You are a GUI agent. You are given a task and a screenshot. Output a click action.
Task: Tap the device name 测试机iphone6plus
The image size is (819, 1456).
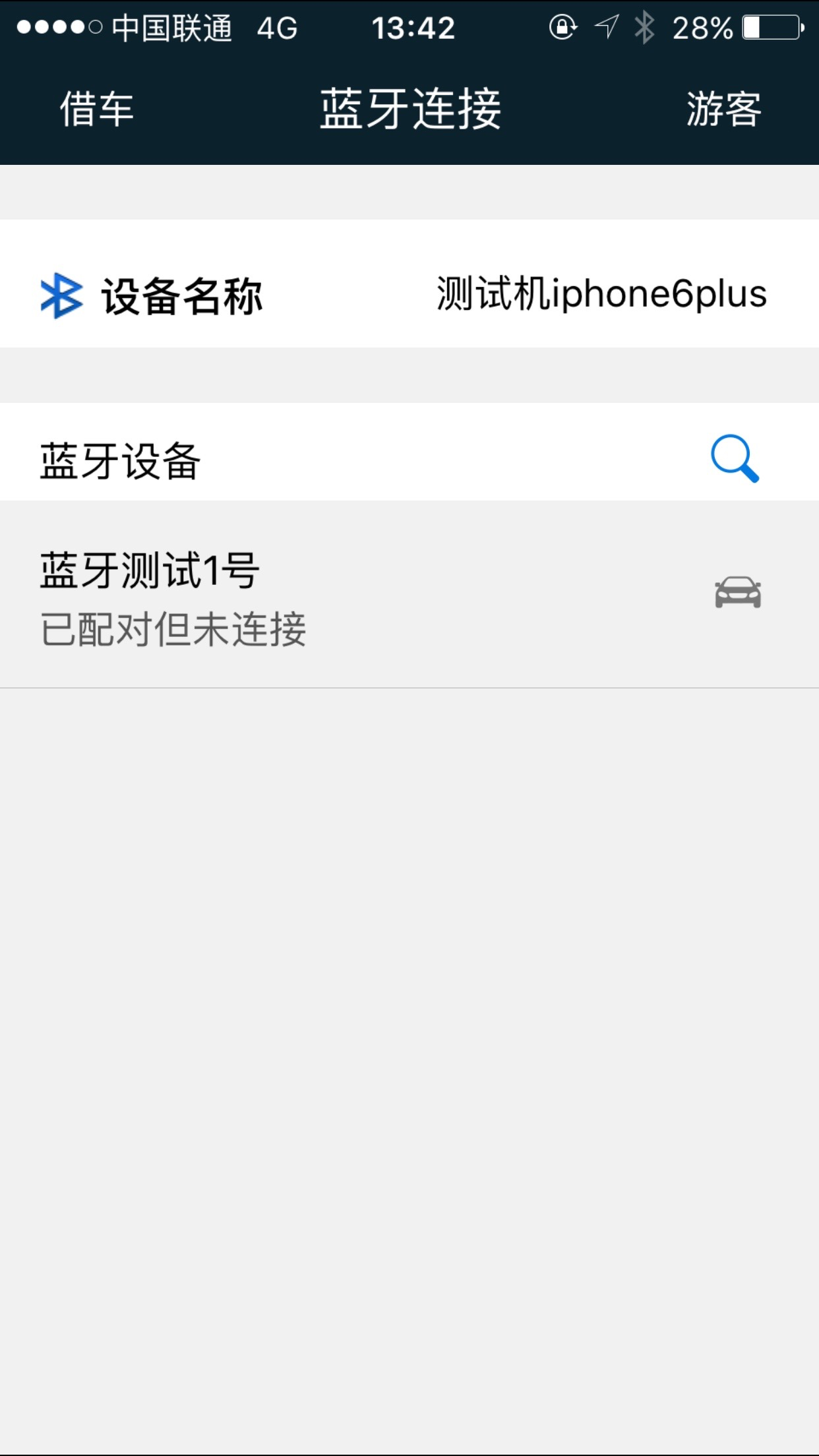pos(601,296)
